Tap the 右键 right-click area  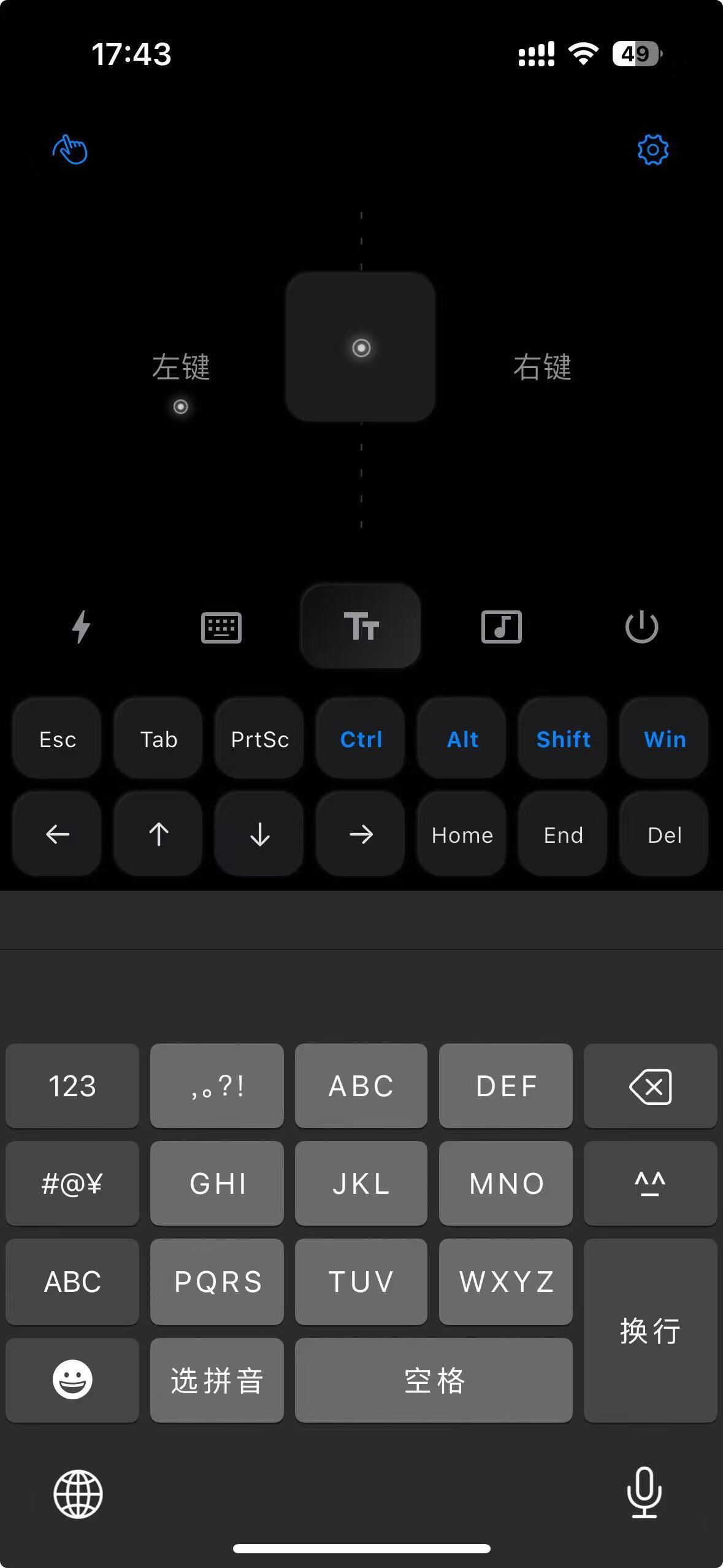coord(542,368)
